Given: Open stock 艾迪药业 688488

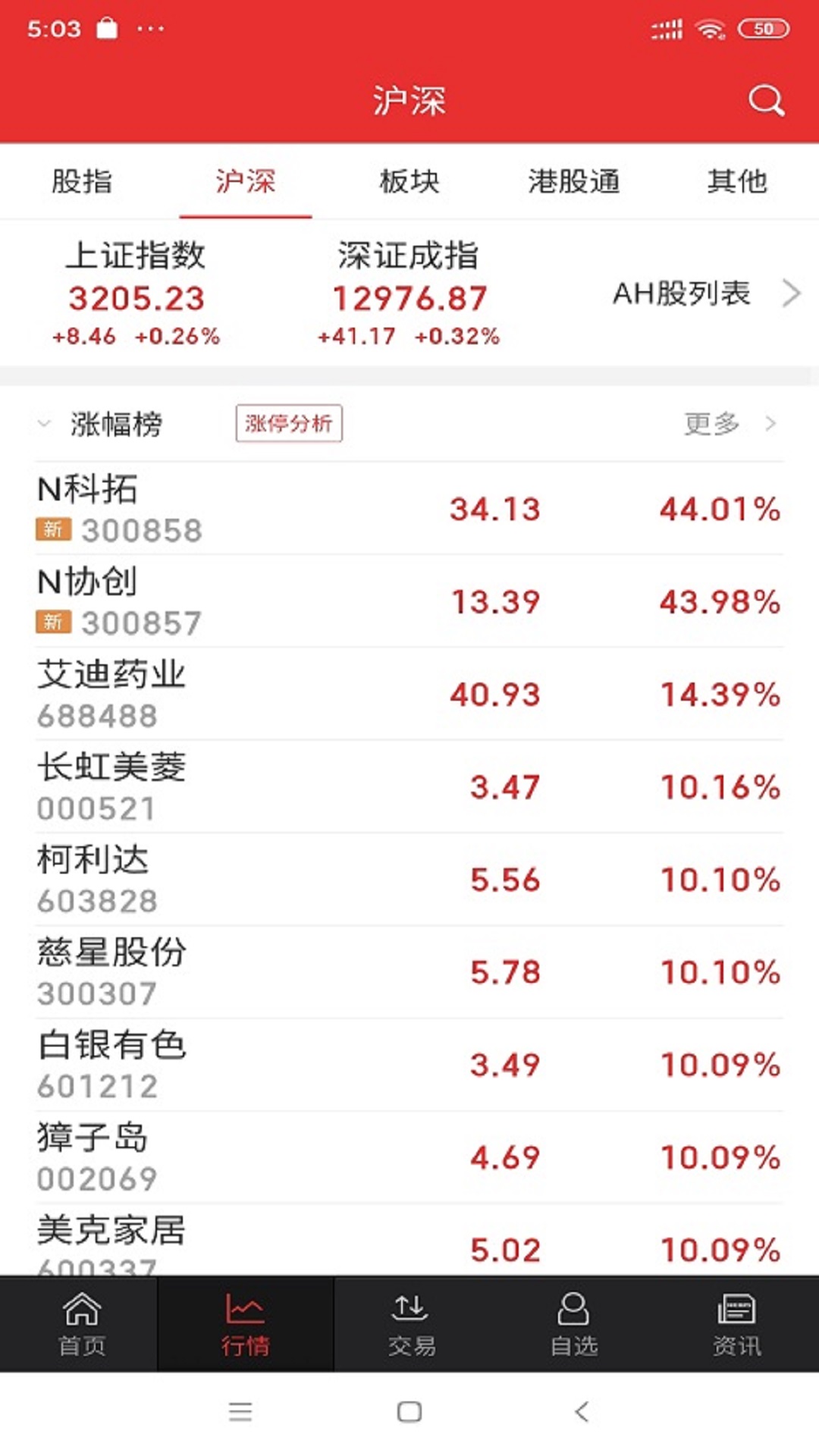Looking at the screenshot, I should (409, 694).
